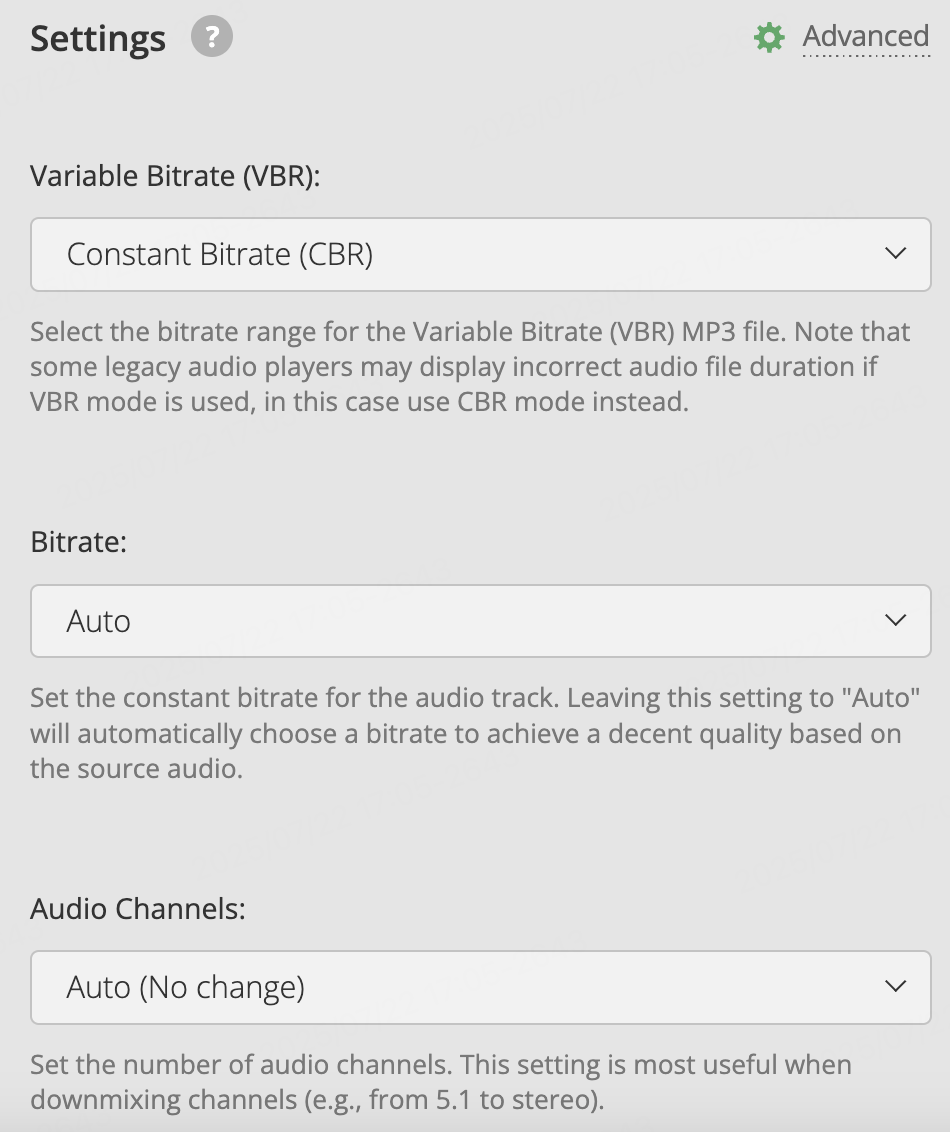Expand the Bitrate dropdown set to Auto
The width and height of the screenshot is (950, 1132).
coord(480,621)
